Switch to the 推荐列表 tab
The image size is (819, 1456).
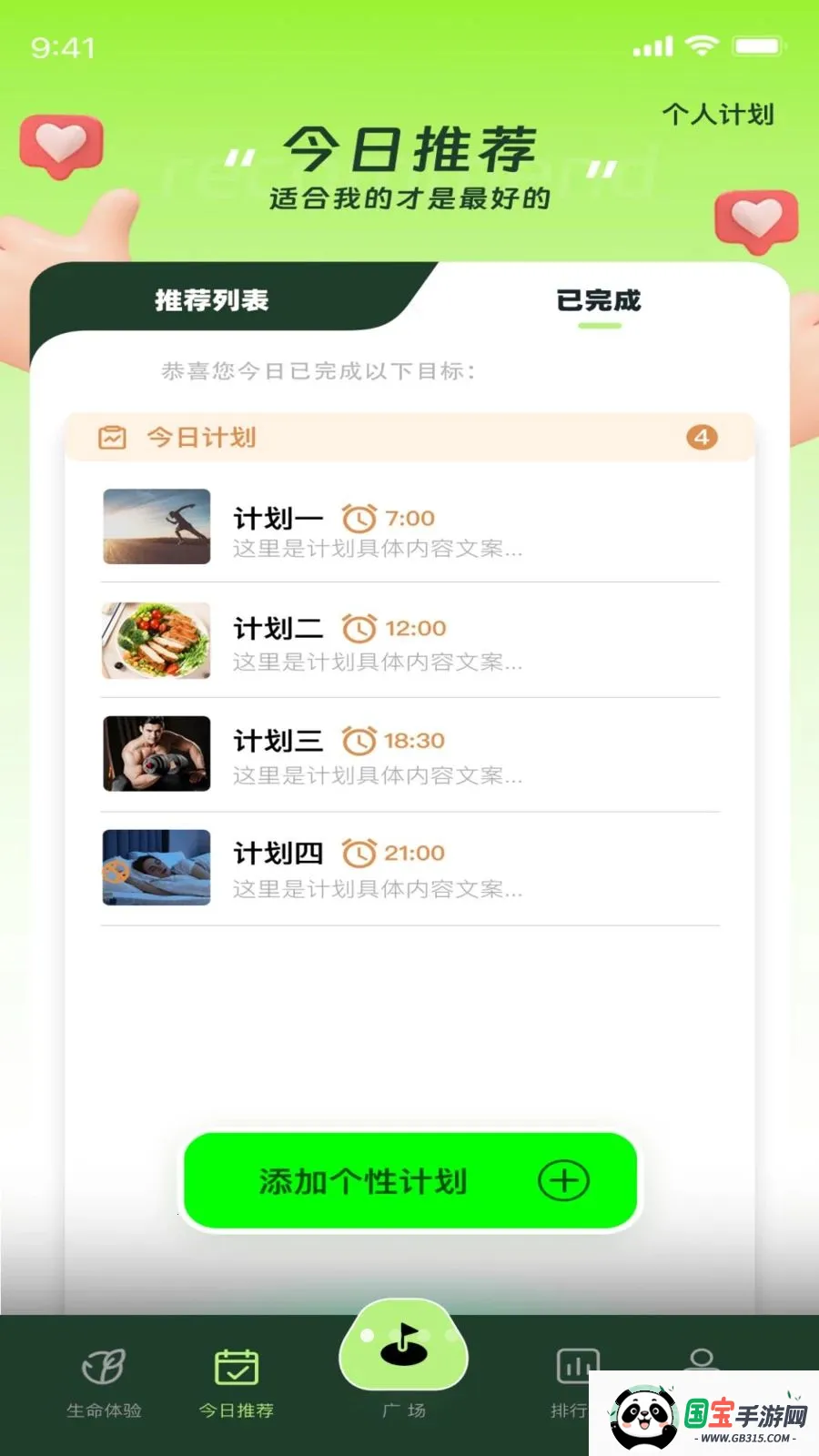point(212,300)
